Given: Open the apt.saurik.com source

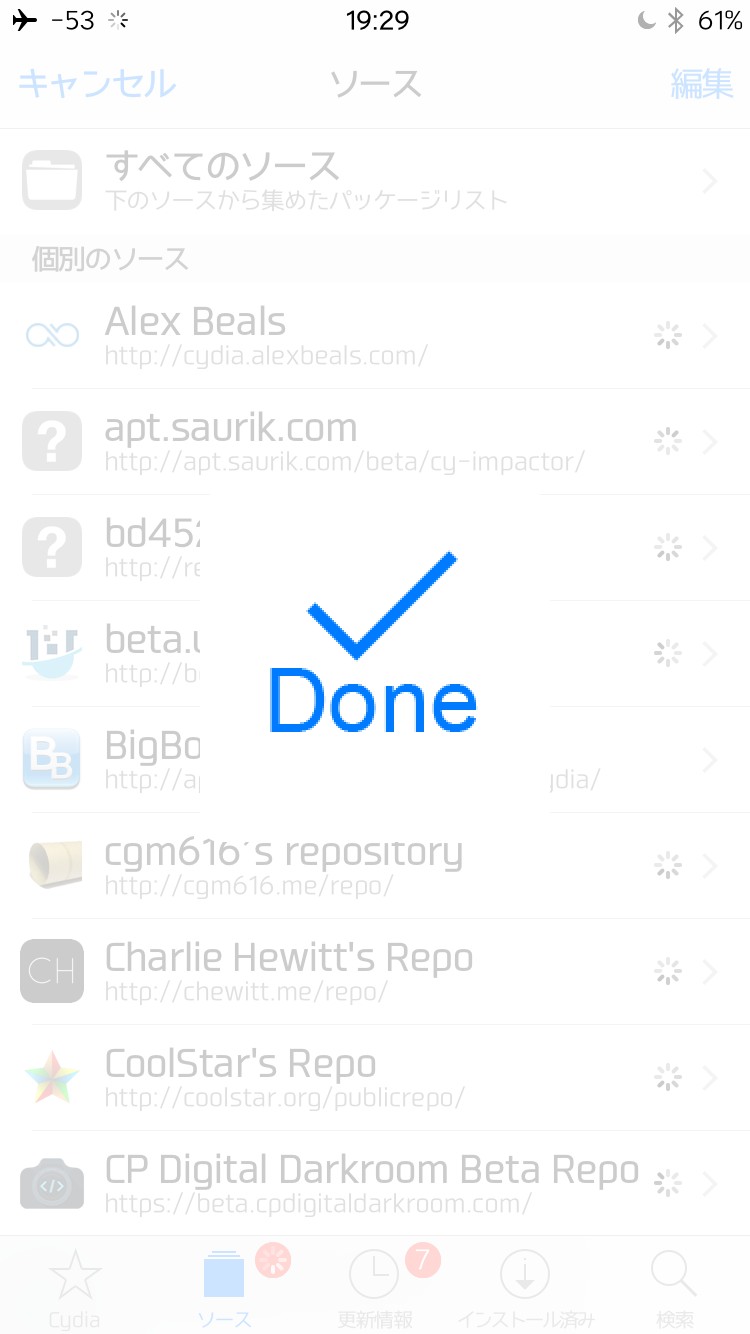Looking at the screenshot, I should pyautogui.click(x=375, y=442).
